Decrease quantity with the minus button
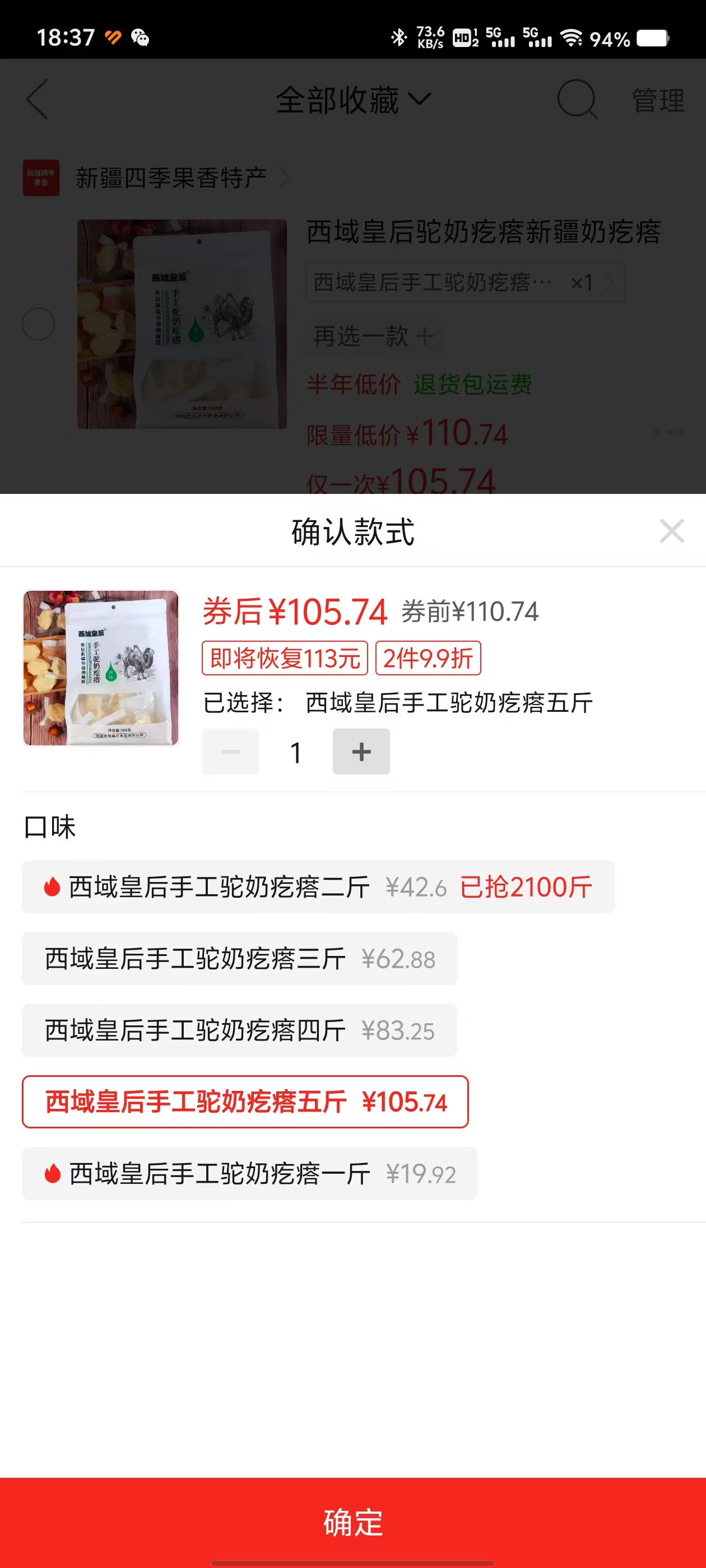Image resolution: width=706 pixels, height=1568 pixels. (x=230, y=752)
